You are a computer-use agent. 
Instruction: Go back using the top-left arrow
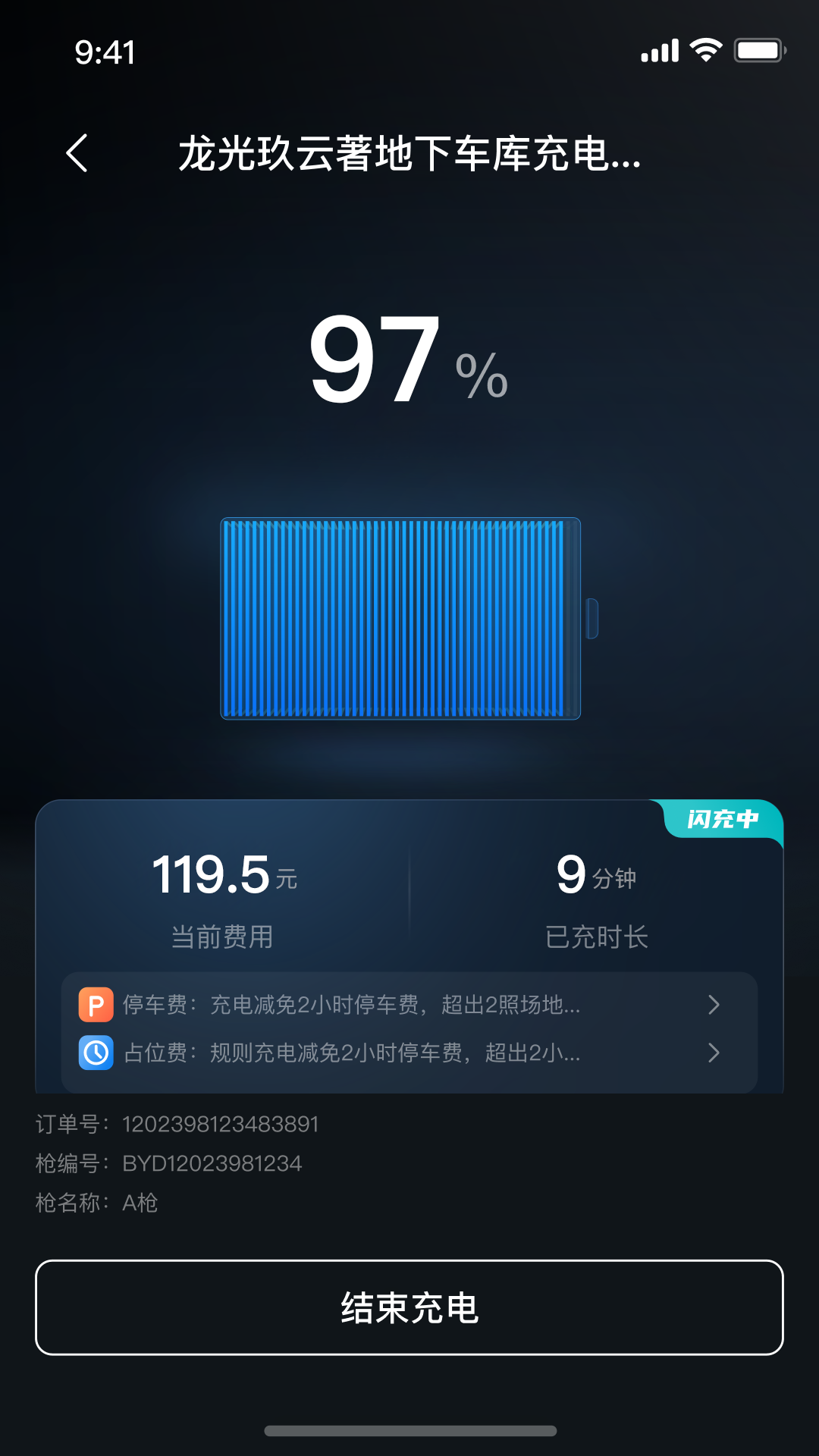point(77,153)
